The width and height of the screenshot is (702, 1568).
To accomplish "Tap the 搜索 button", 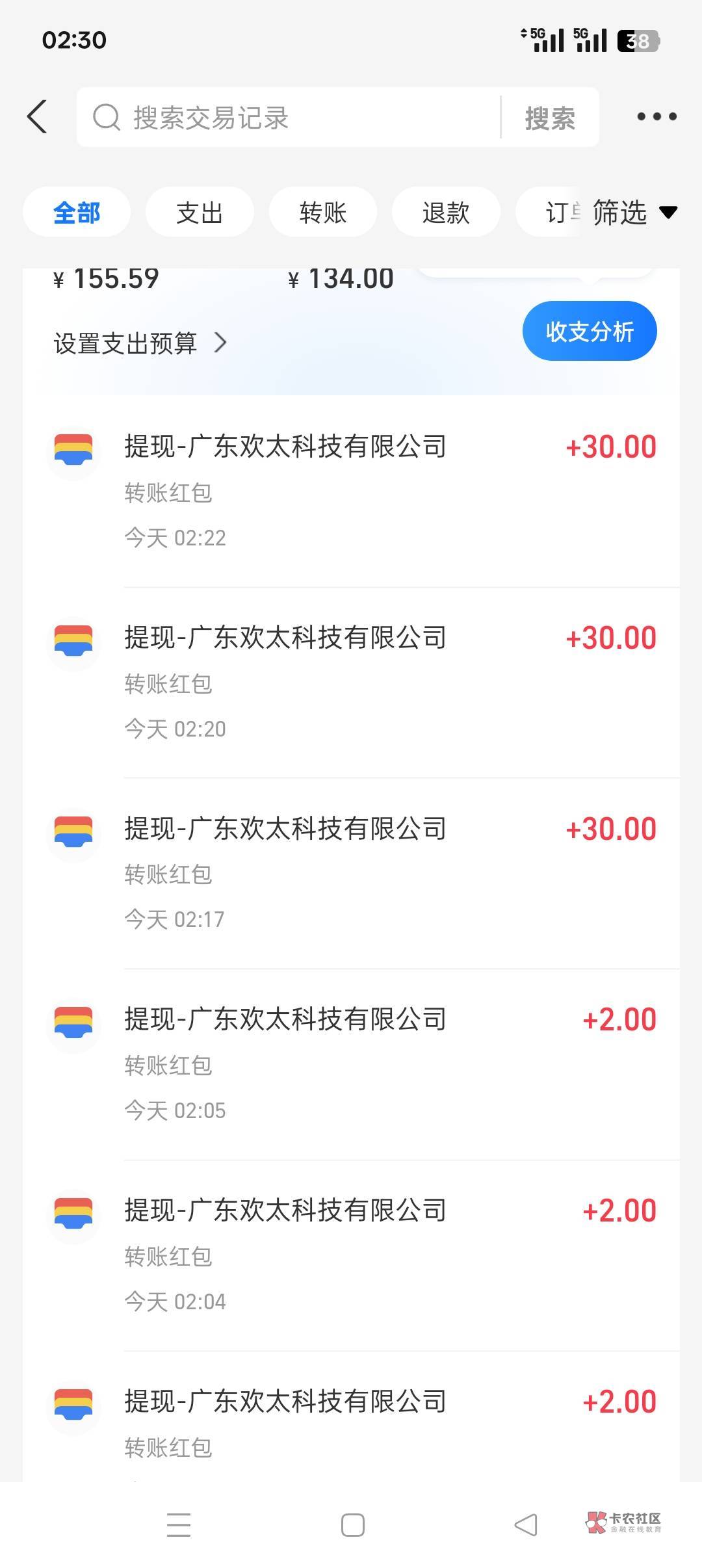I will 550,118.
